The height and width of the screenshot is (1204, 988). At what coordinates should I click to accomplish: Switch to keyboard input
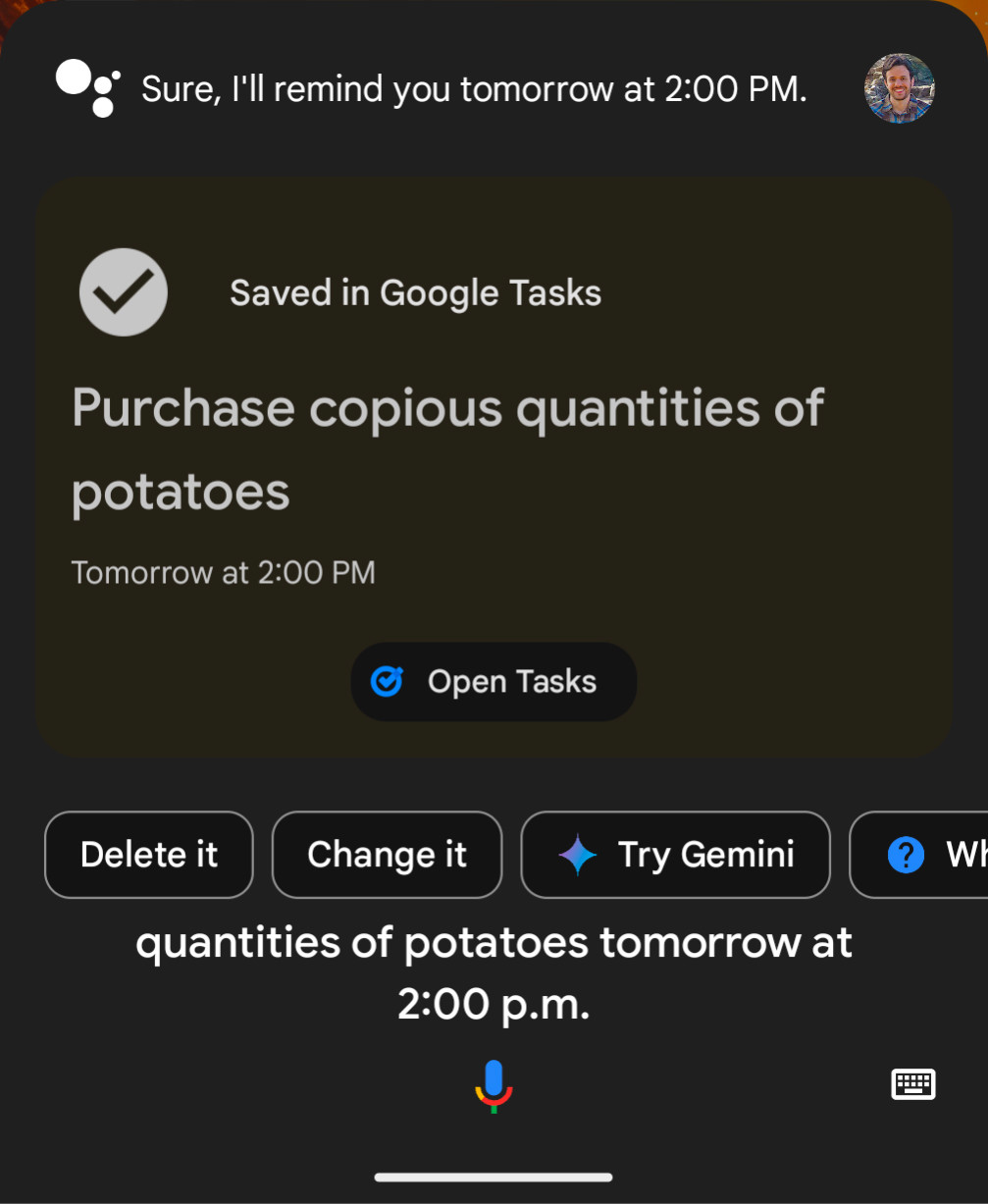[x=912, y=1084]
